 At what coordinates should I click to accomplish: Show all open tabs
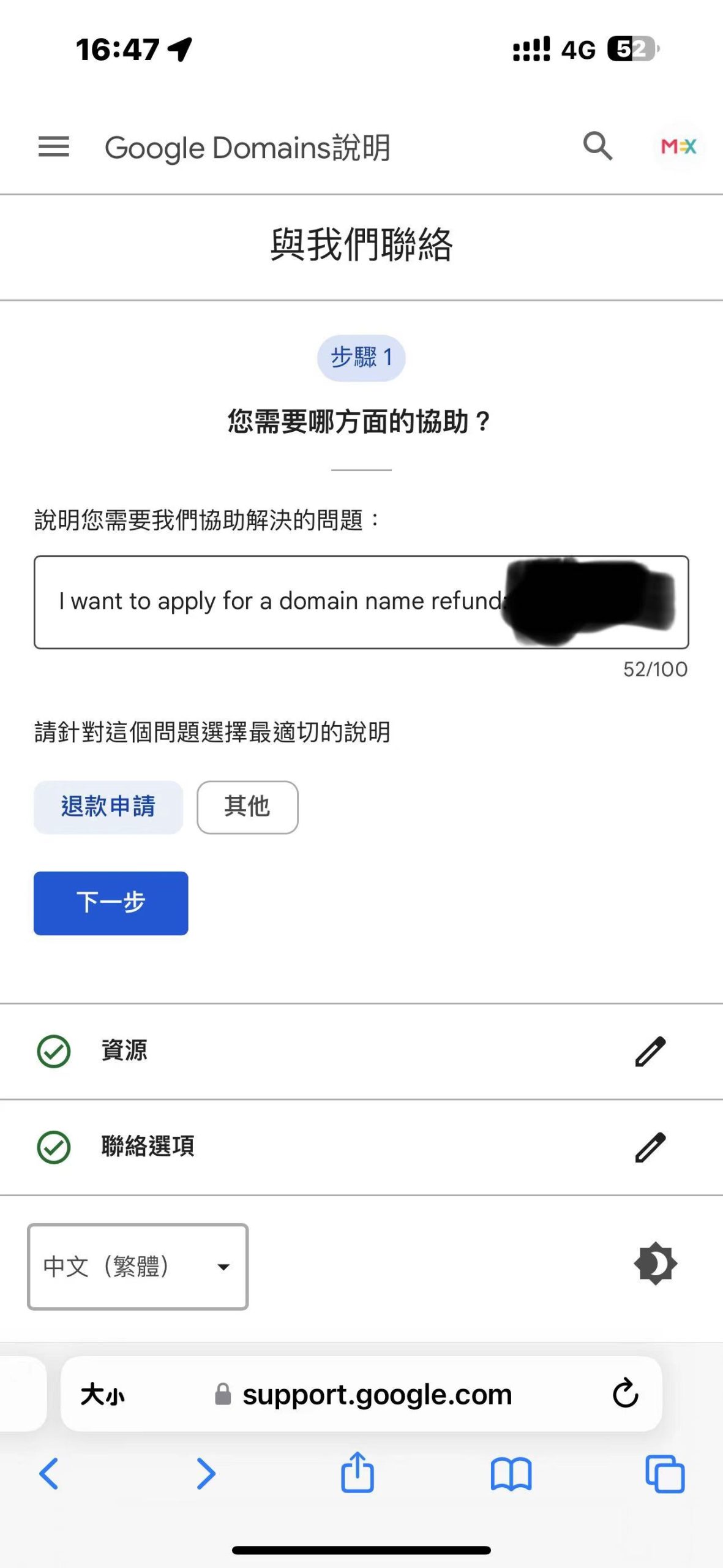[665, 1473]
